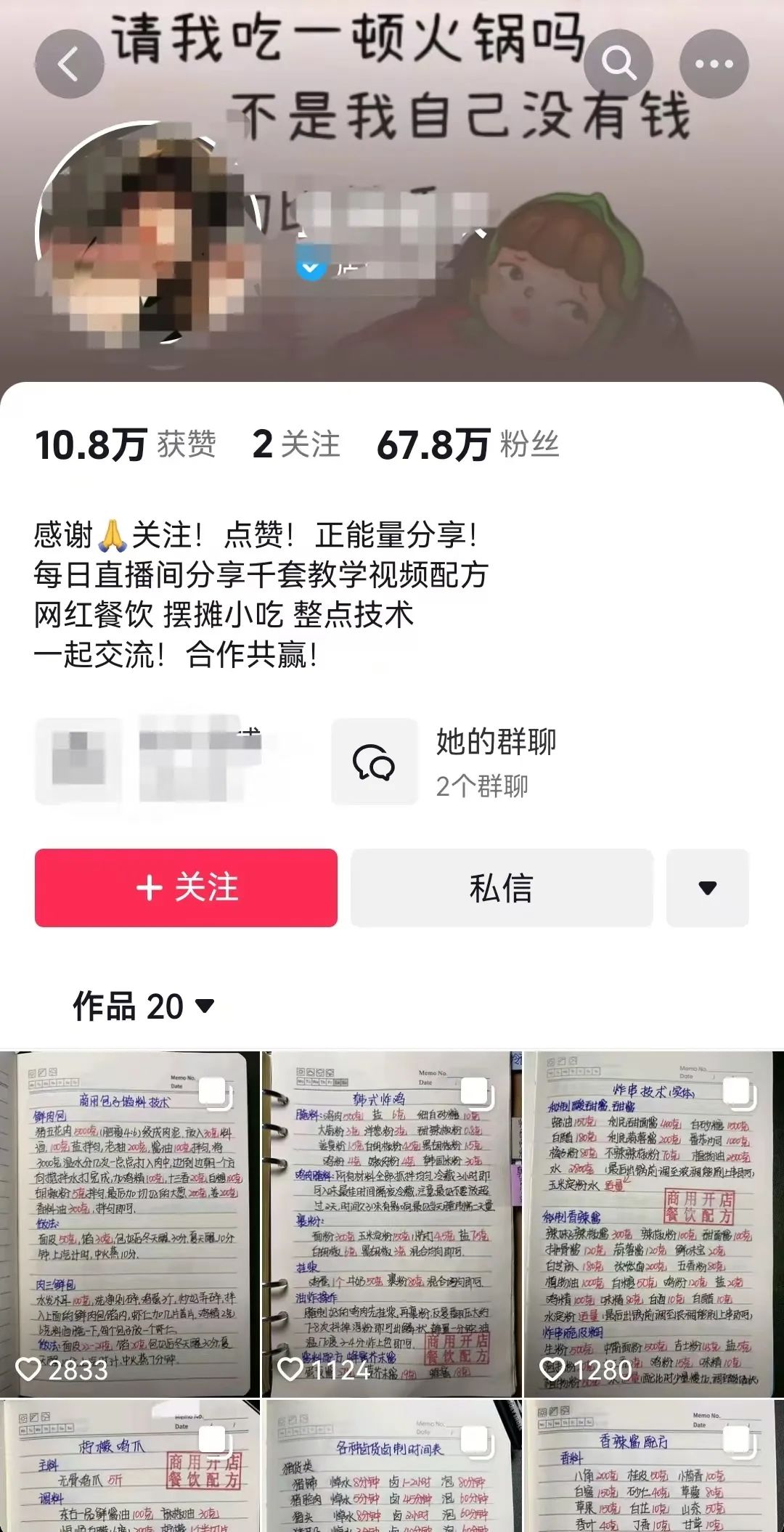The width and height of the screenshot is (784, 1532).
Task: Open the 67.8万 粉丝 followers list
Action: tap(468, 444)
